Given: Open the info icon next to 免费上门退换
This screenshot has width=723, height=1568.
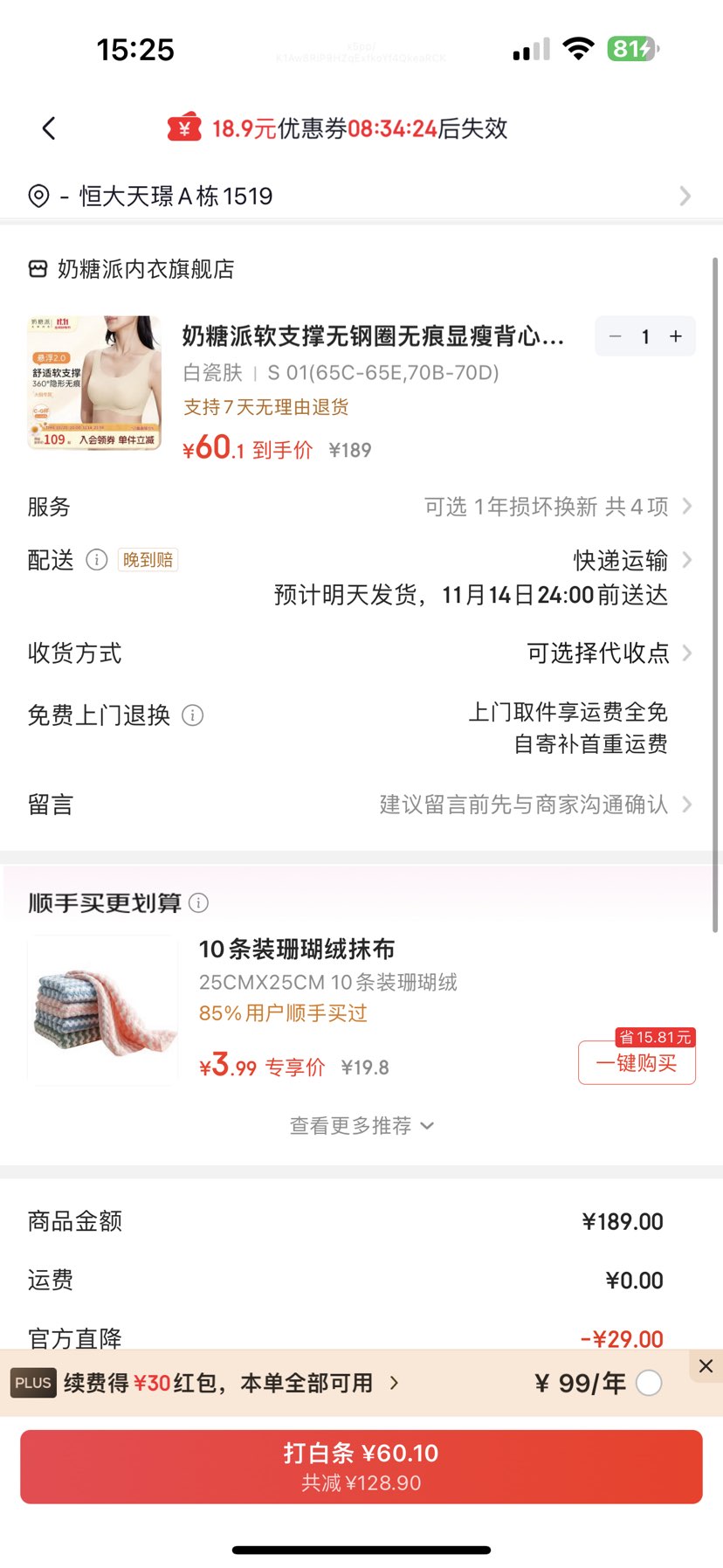Looking at the screenshot, I should point(192,715).
